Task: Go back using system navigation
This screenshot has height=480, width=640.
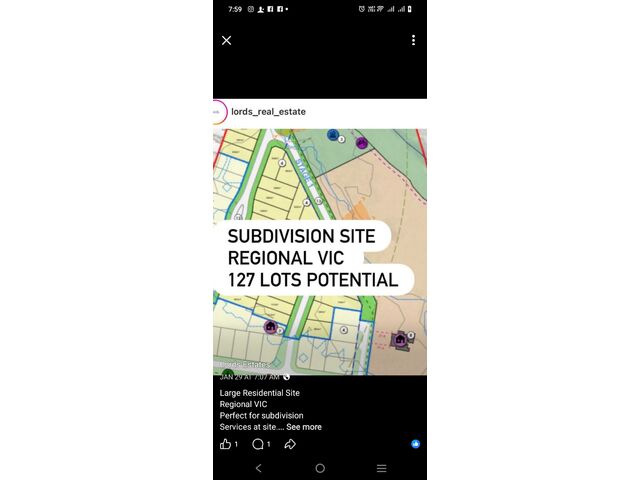Action: pyautogui.click(x=258, y=468)
